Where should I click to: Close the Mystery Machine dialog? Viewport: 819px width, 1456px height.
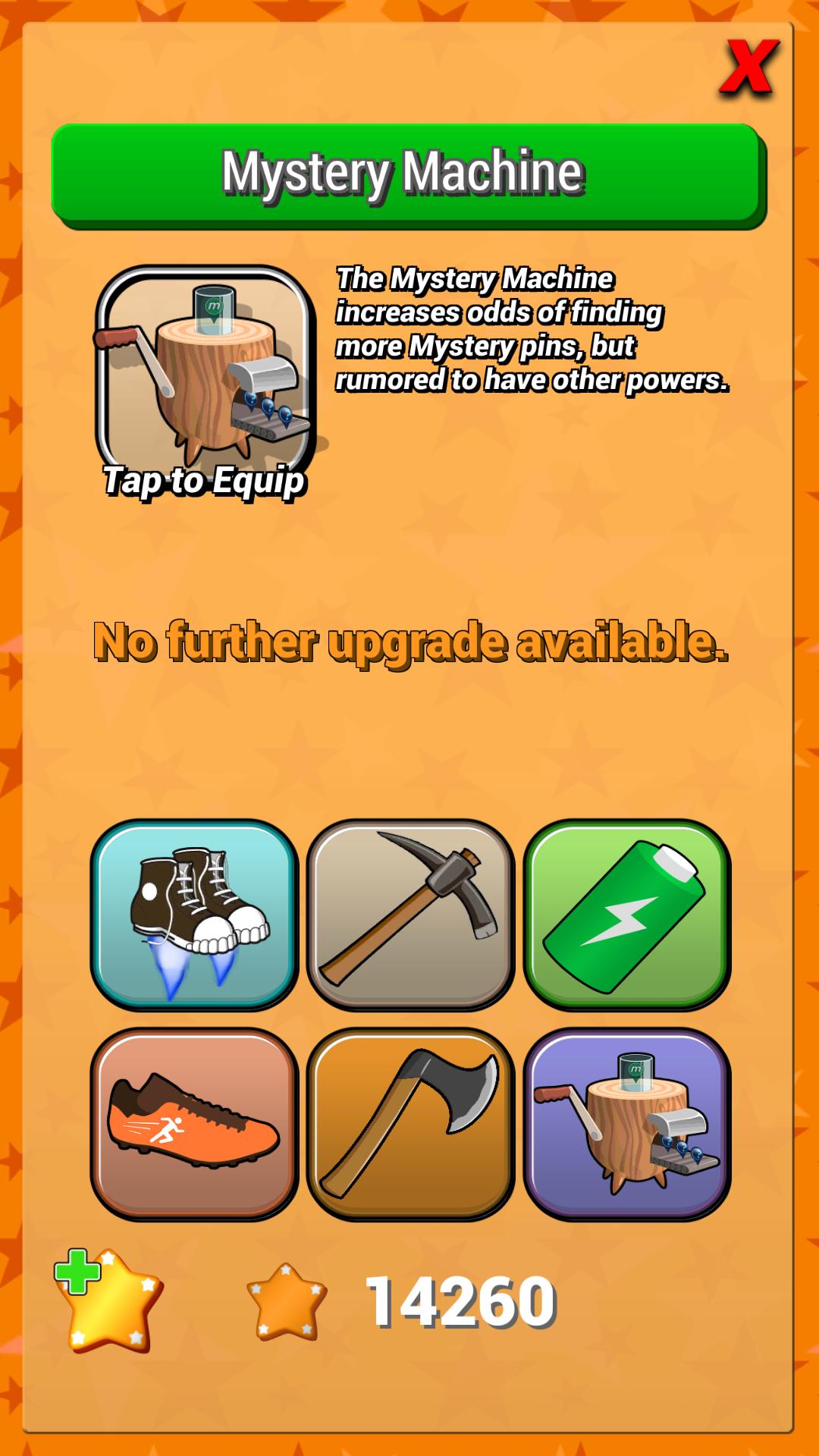click(748, 68)
